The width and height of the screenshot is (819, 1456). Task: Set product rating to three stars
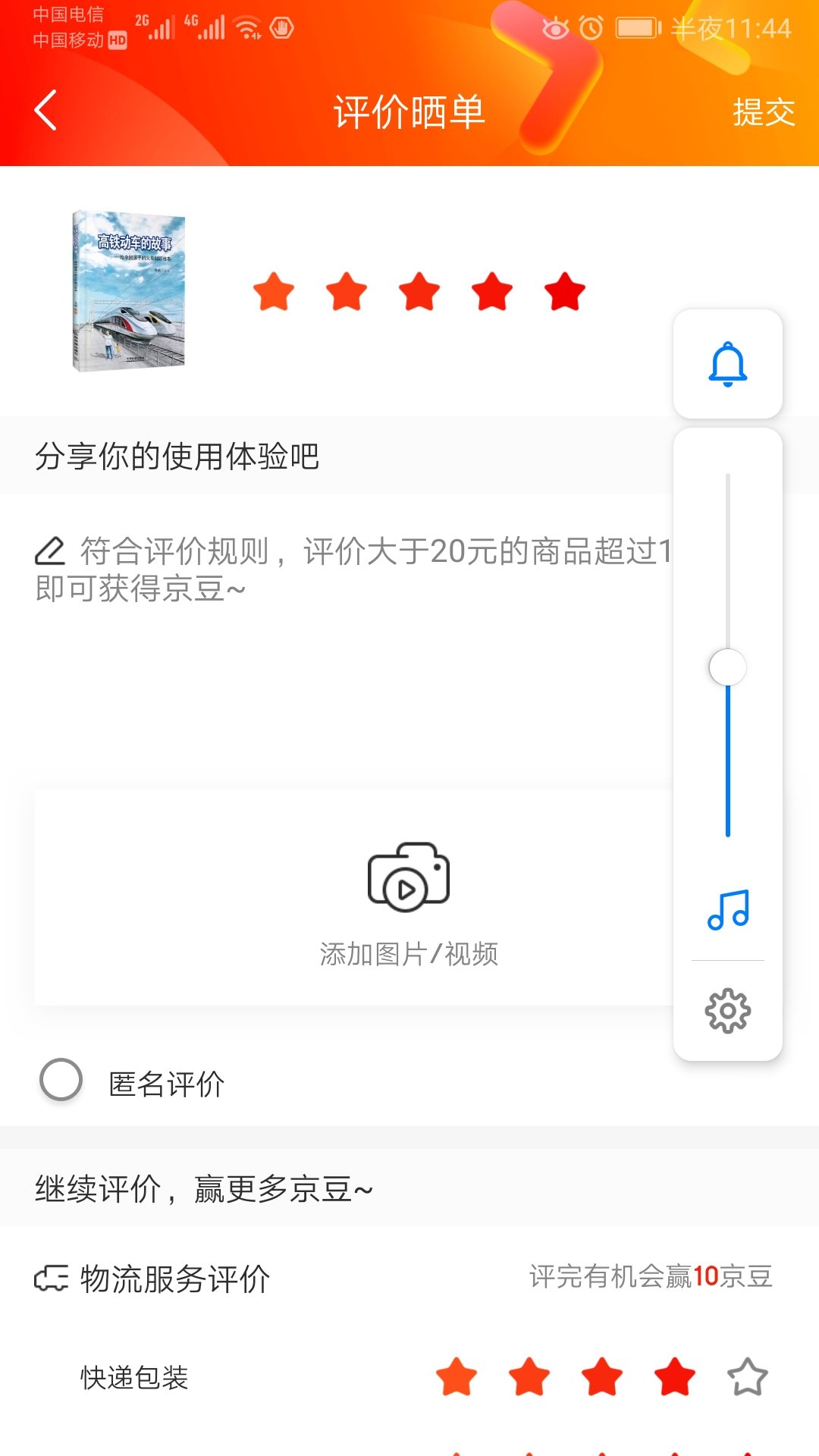(x=419, y=292)
